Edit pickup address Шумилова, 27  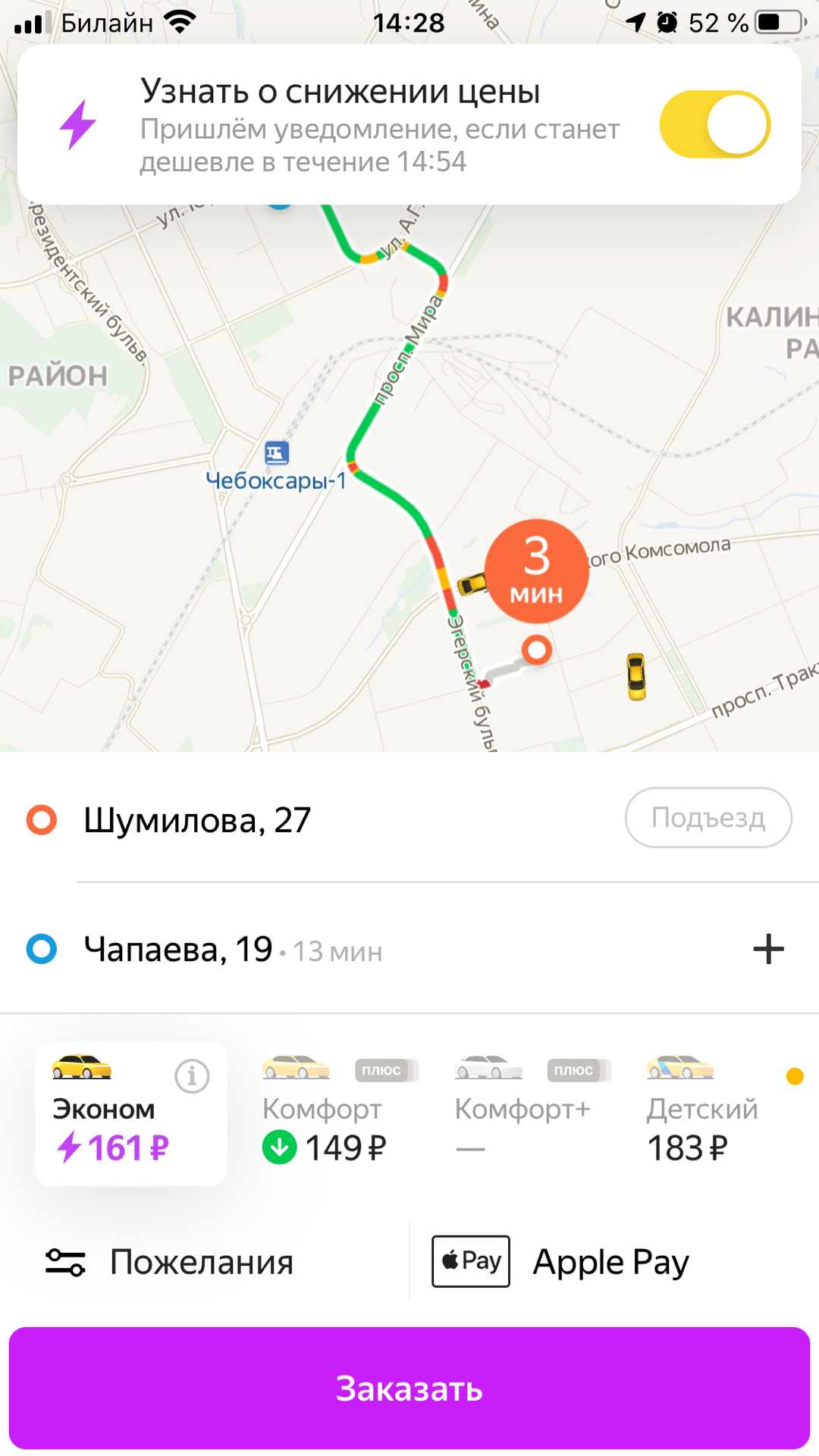pos(197,820)
